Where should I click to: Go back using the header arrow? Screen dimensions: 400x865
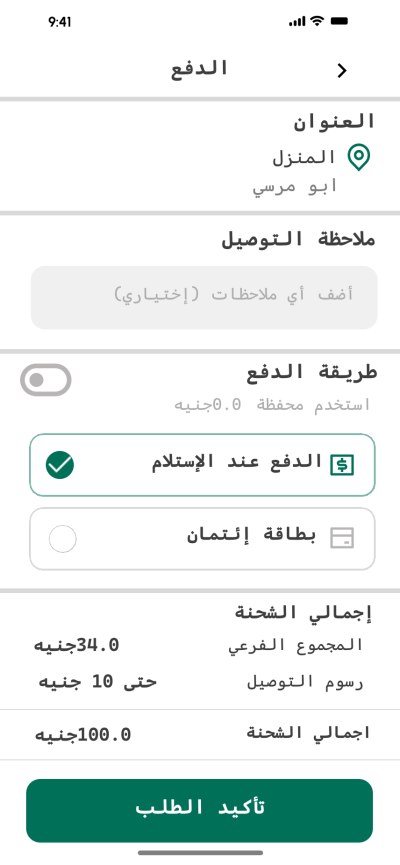tap(342, 71)
